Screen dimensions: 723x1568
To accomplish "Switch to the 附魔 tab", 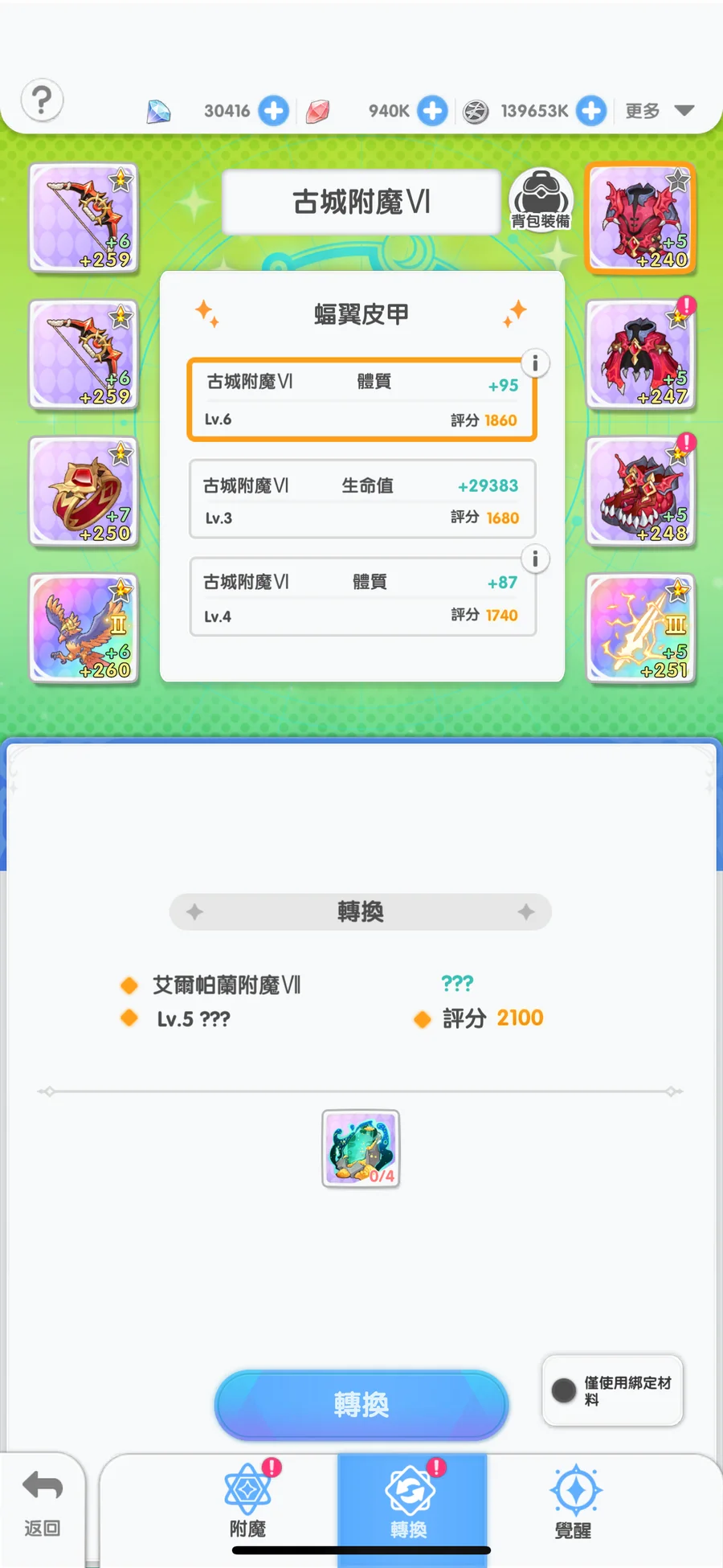I will pyautogui.click(x=247, y=1500).
